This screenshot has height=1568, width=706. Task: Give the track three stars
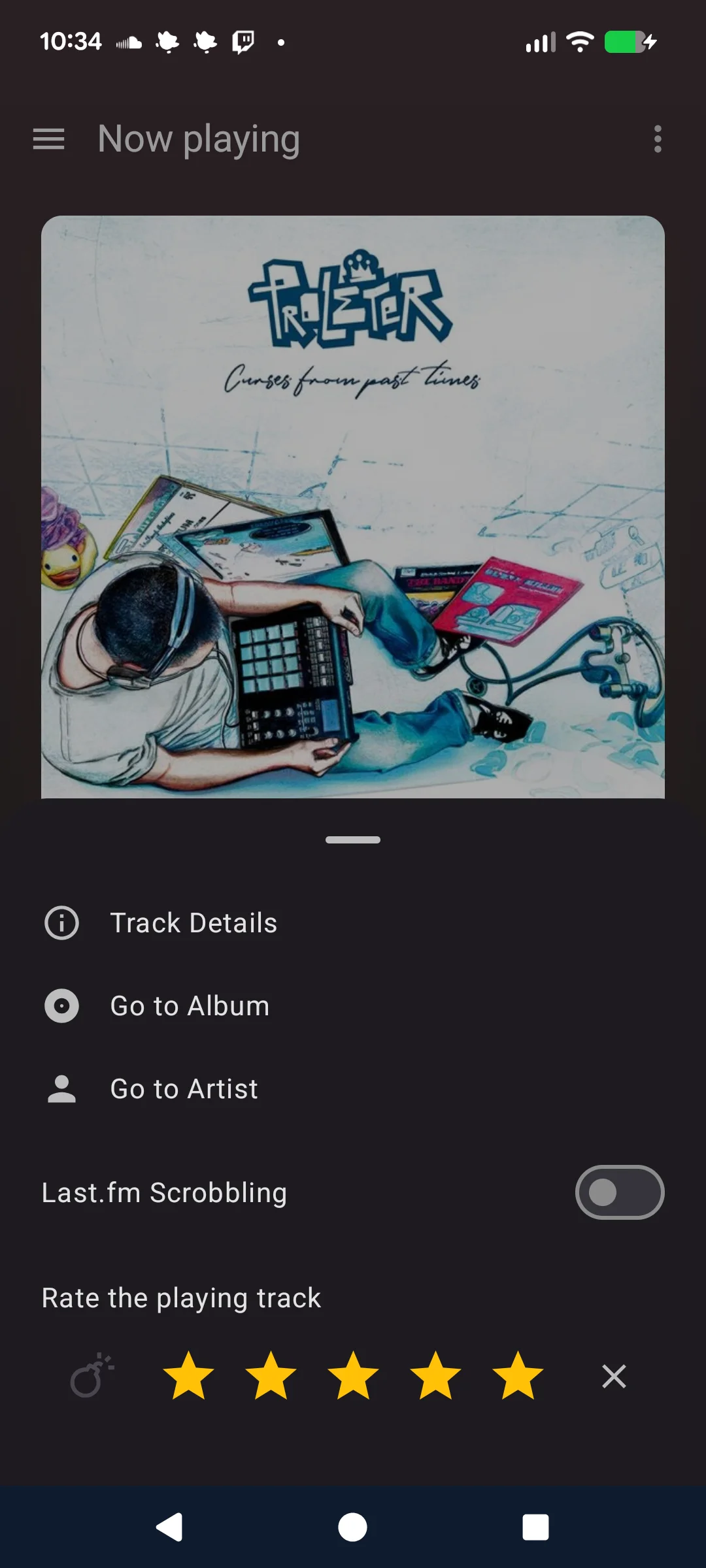click(x=353, y=1375)
